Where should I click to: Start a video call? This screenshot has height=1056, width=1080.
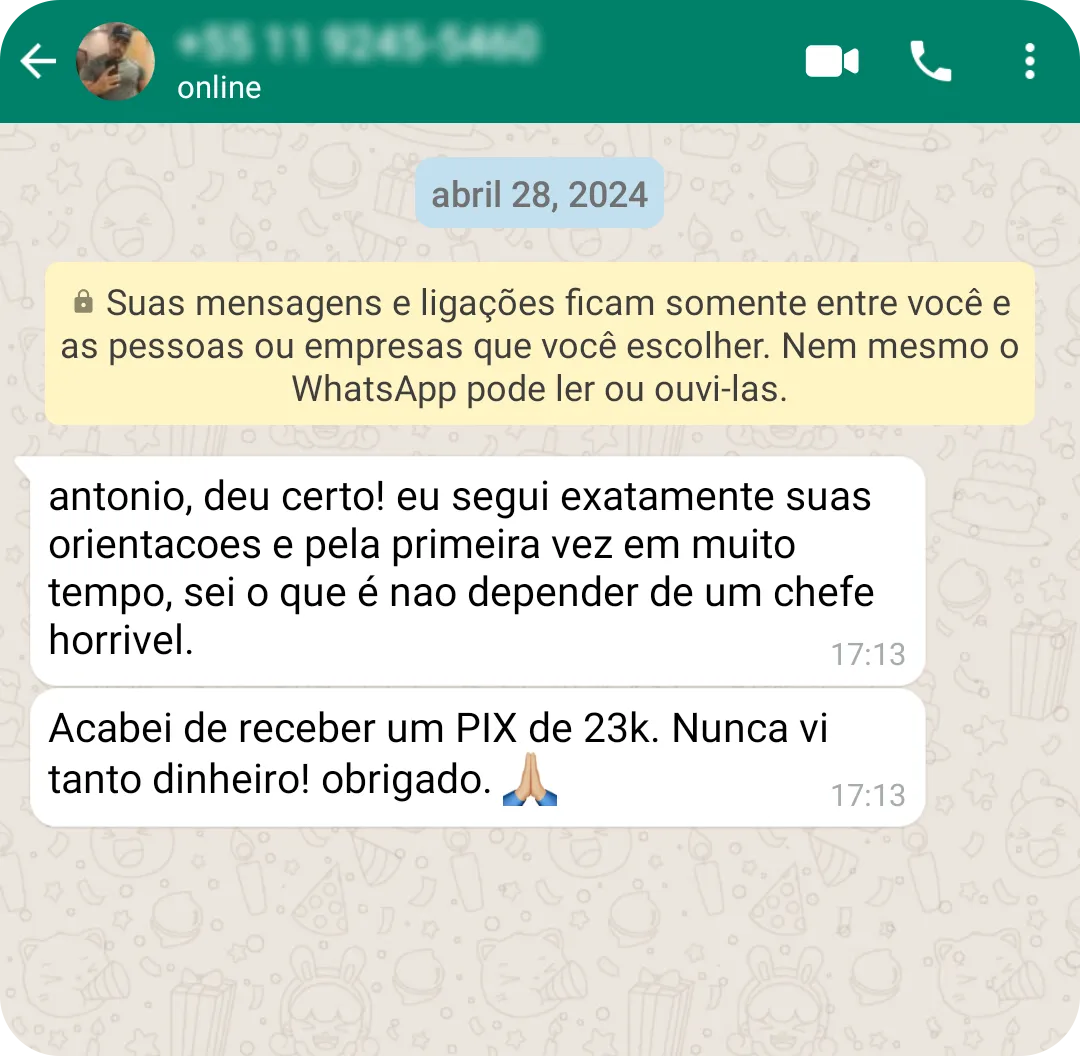tap(832, 62)
